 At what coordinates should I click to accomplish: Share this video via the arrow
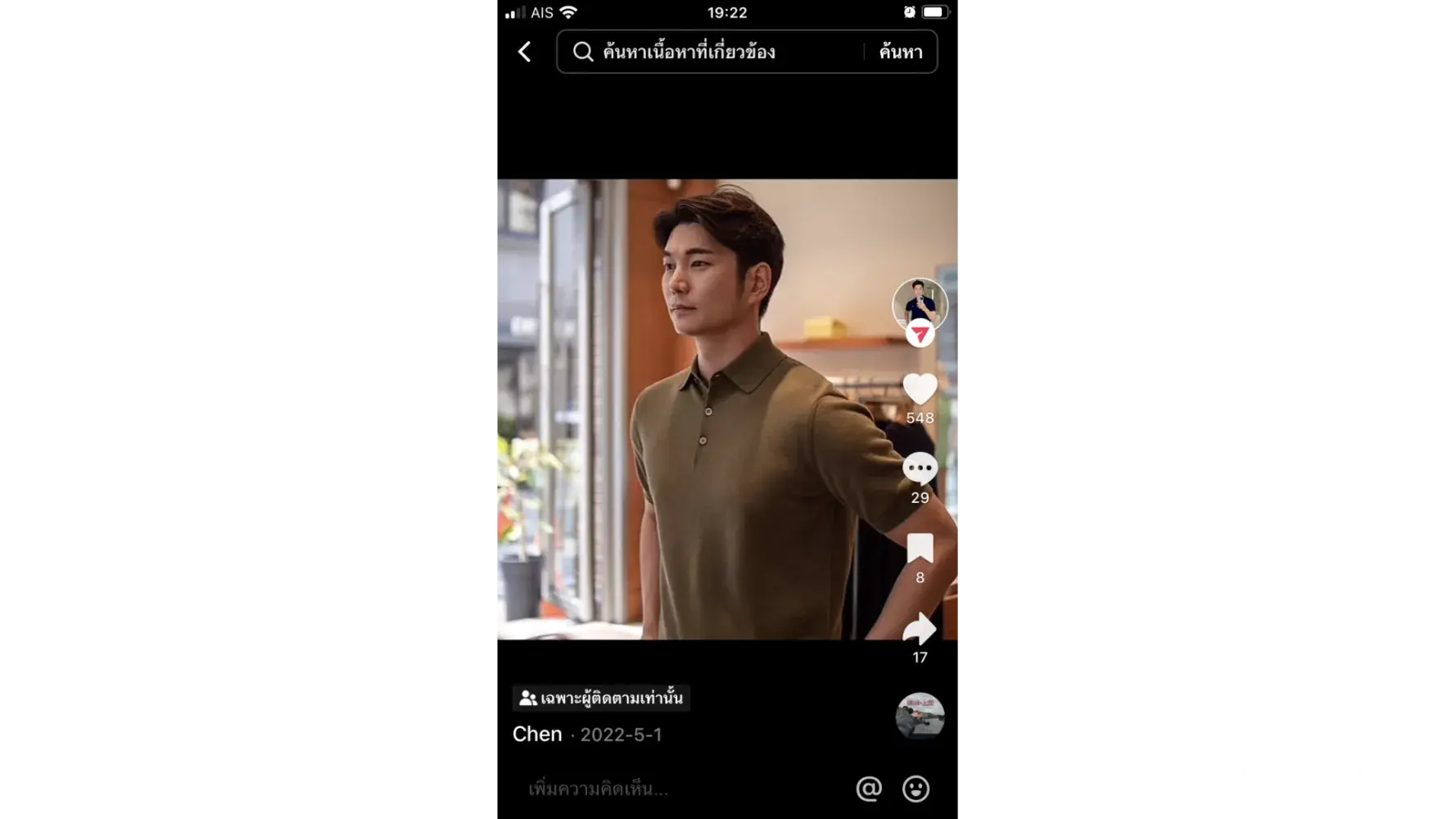(920, 629)
